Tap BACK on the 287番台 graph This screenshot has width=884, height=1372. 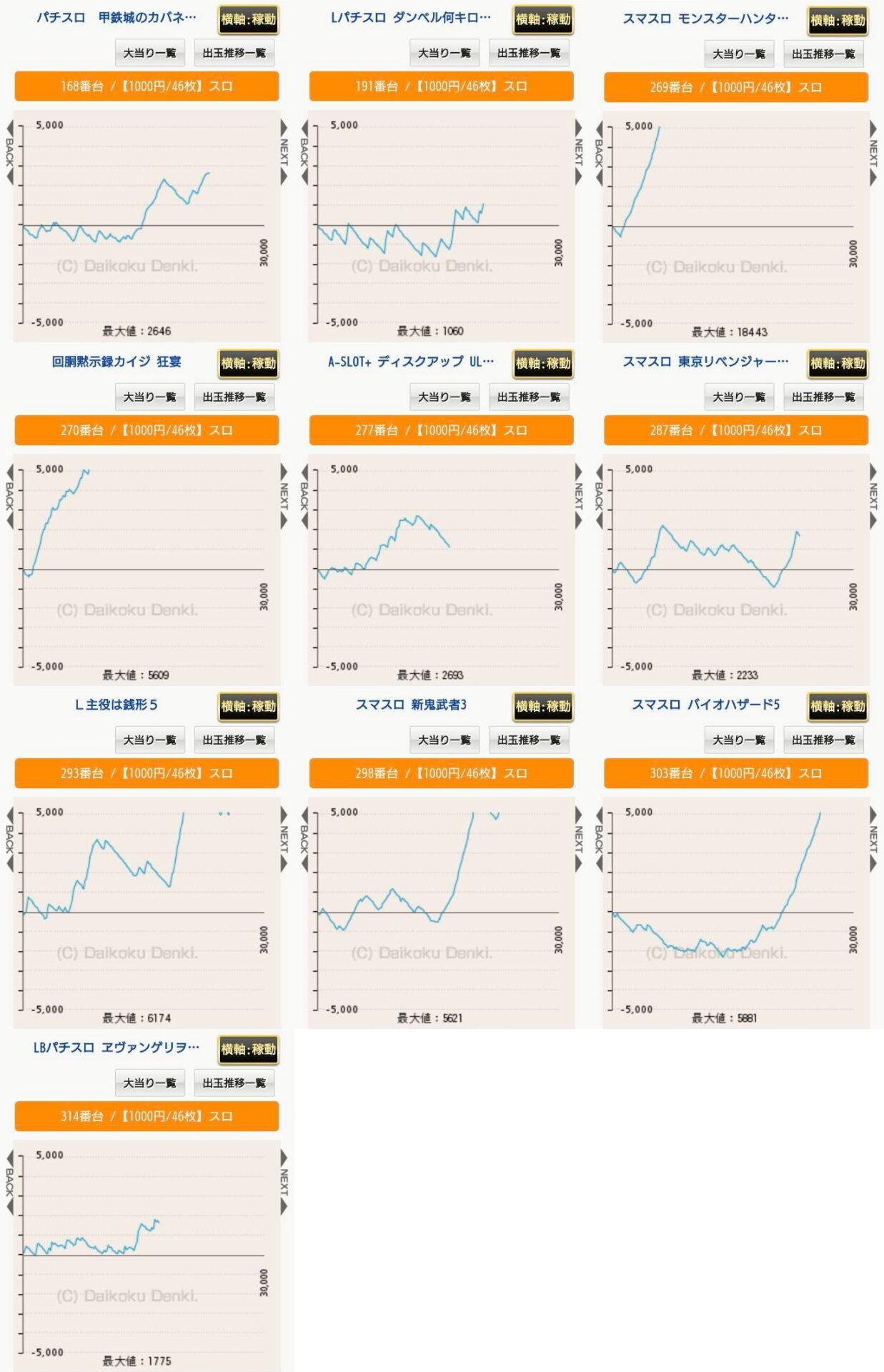point(599,496)
